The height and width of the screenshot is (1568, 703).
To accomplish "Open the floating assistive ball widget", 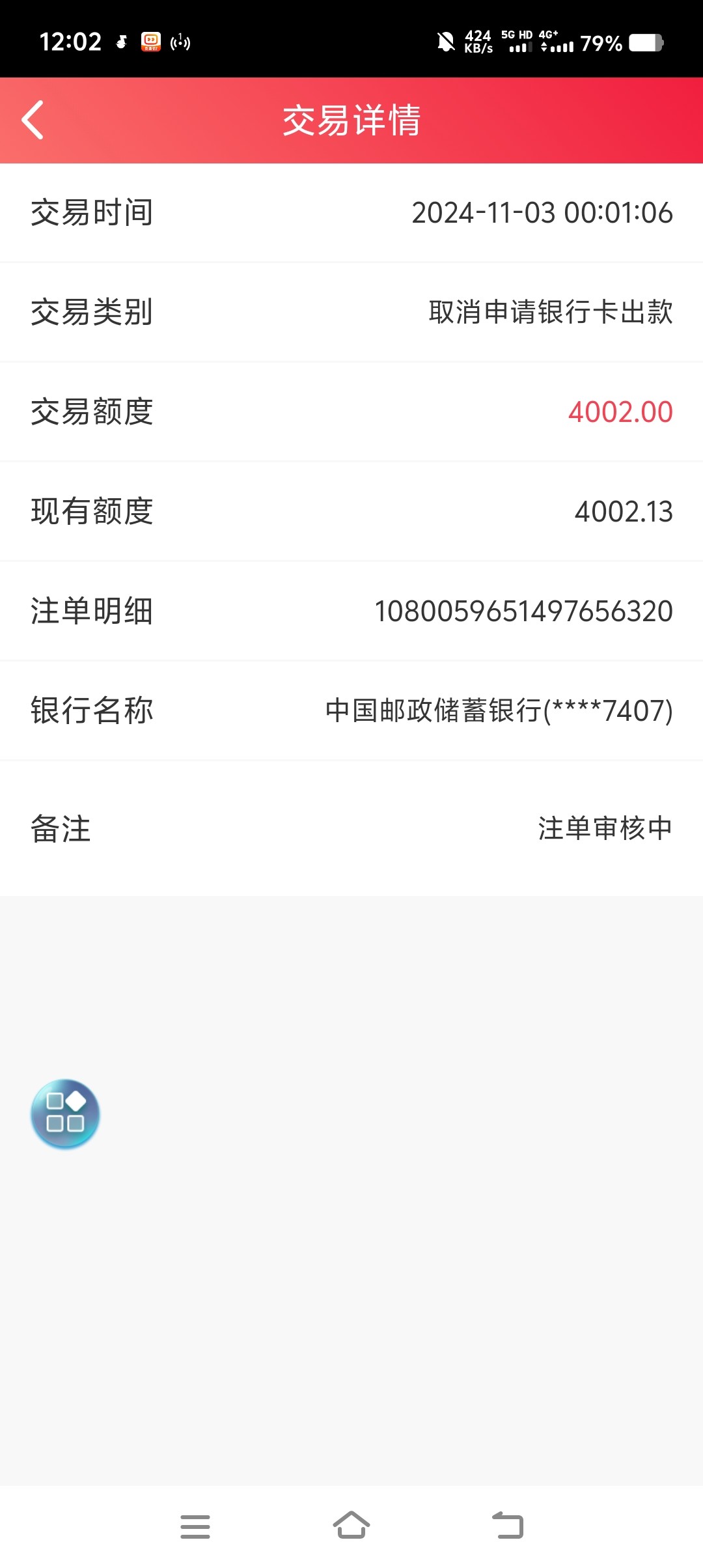I will click(64, 1113).
